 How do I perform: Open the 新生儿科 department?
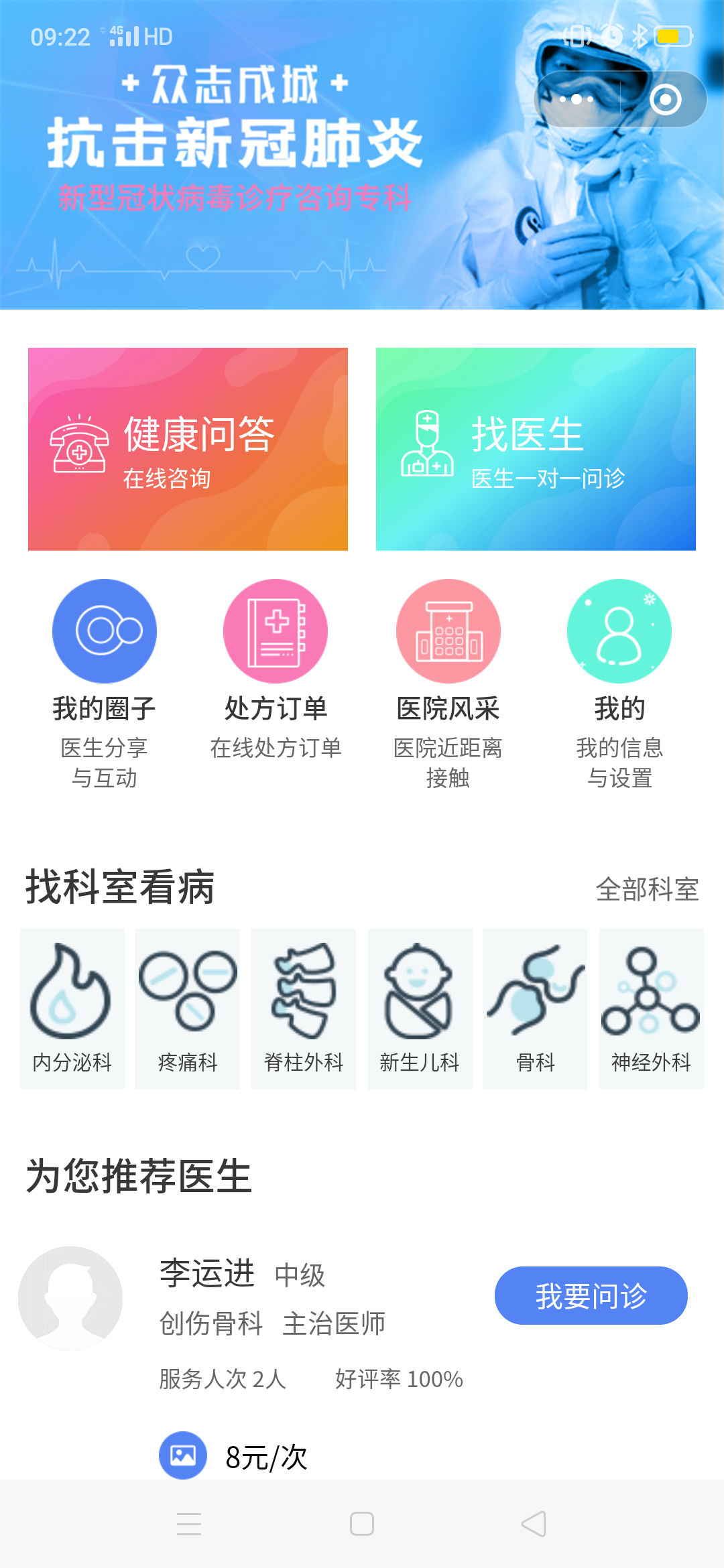tap(420, 1008)
